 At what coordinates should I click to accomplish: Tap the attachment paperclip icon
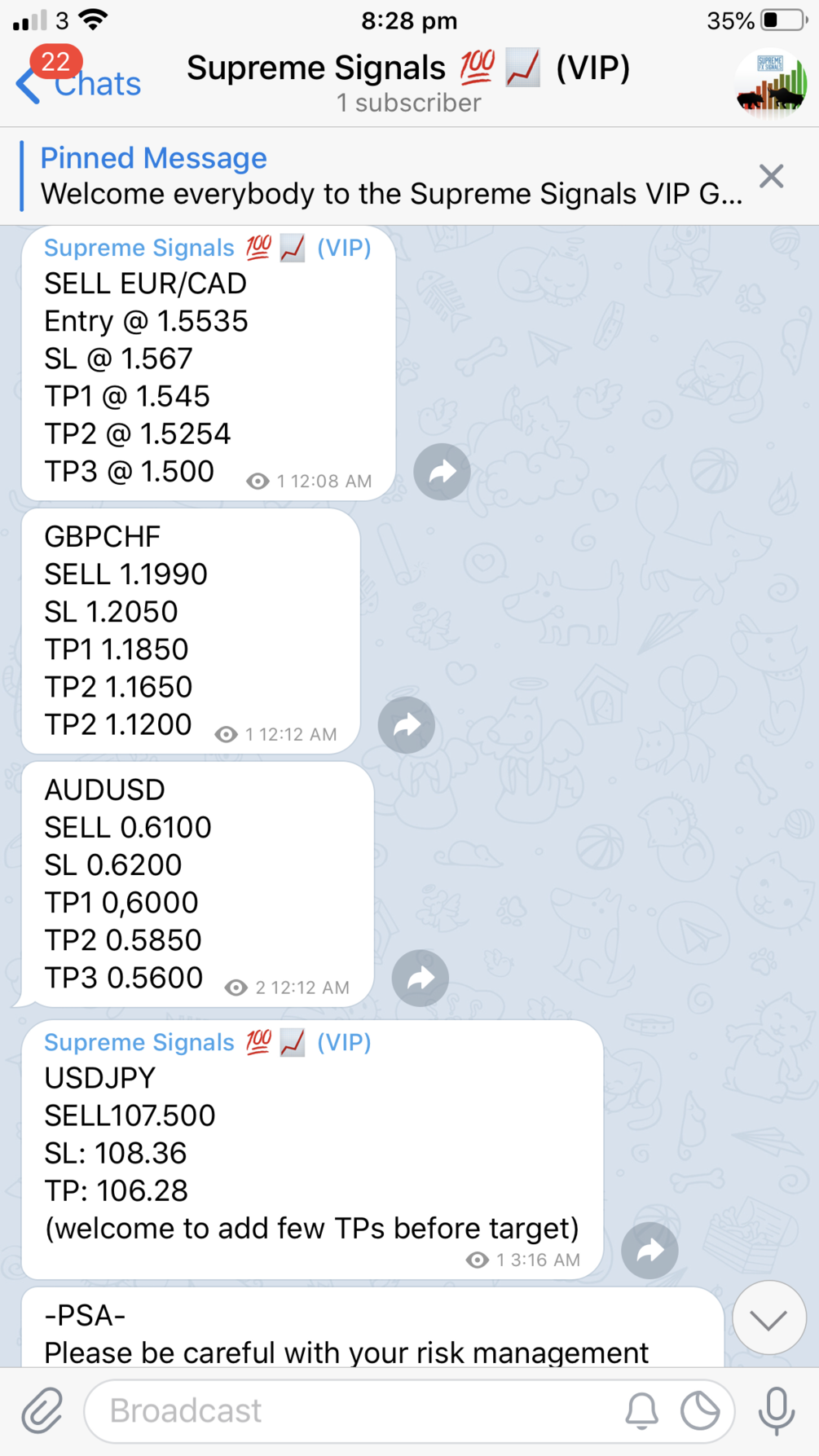(42, 1410)
